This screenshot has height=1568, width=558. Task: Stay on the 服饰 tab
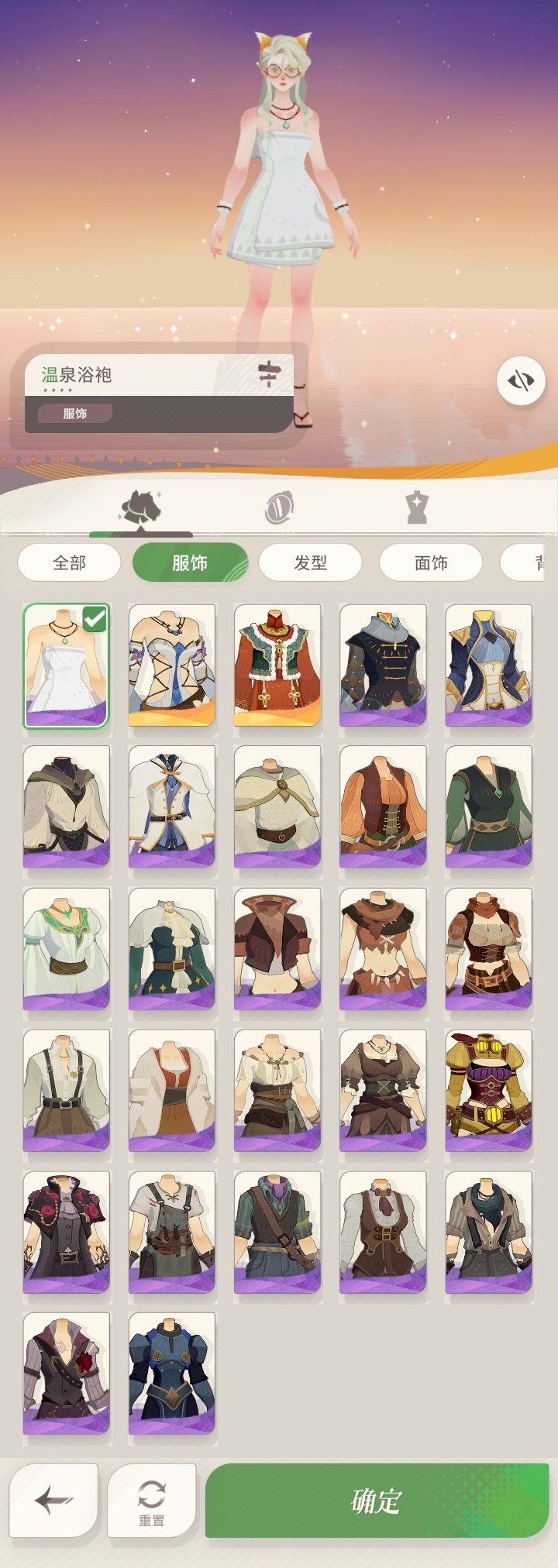[189, 563]
